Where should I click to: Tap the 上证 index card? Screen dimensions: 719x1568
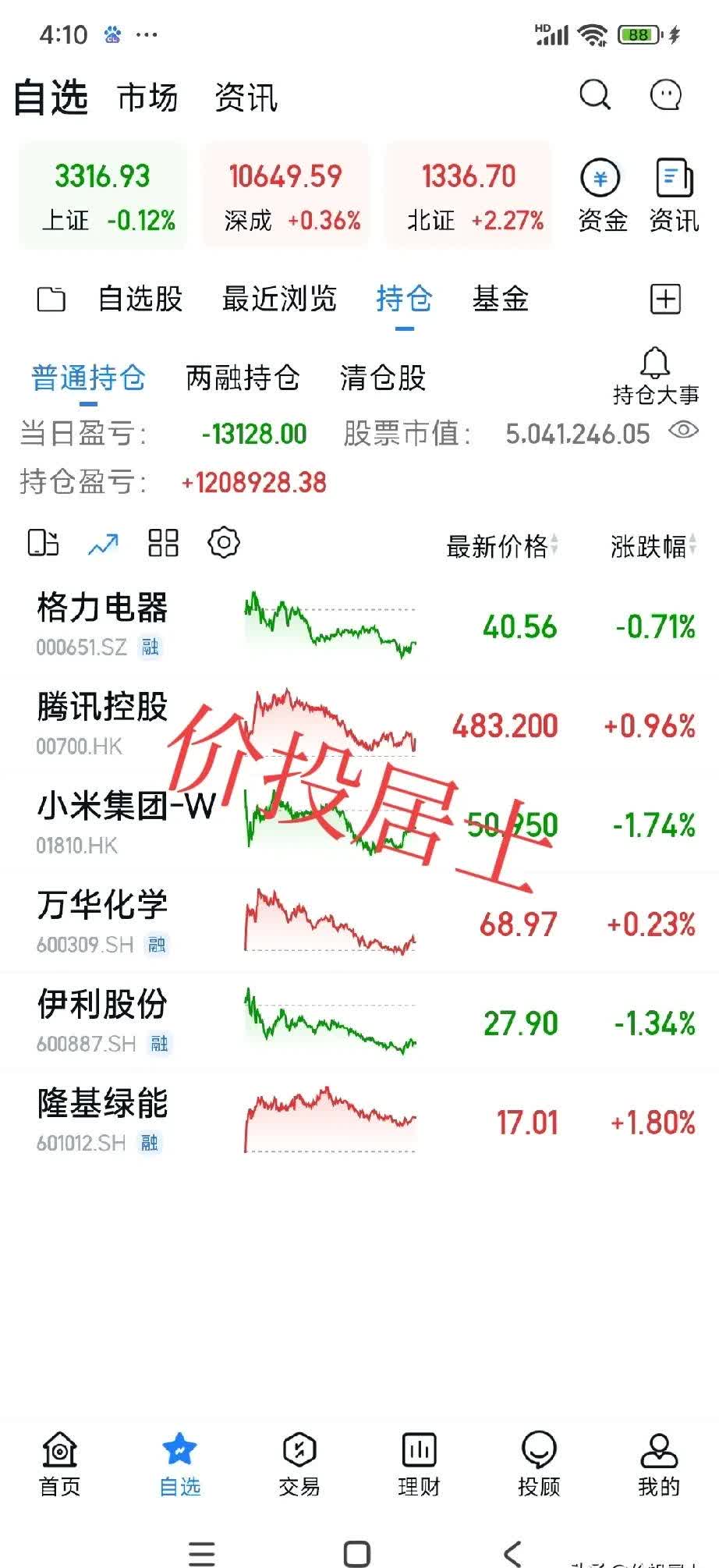[102, 195]
